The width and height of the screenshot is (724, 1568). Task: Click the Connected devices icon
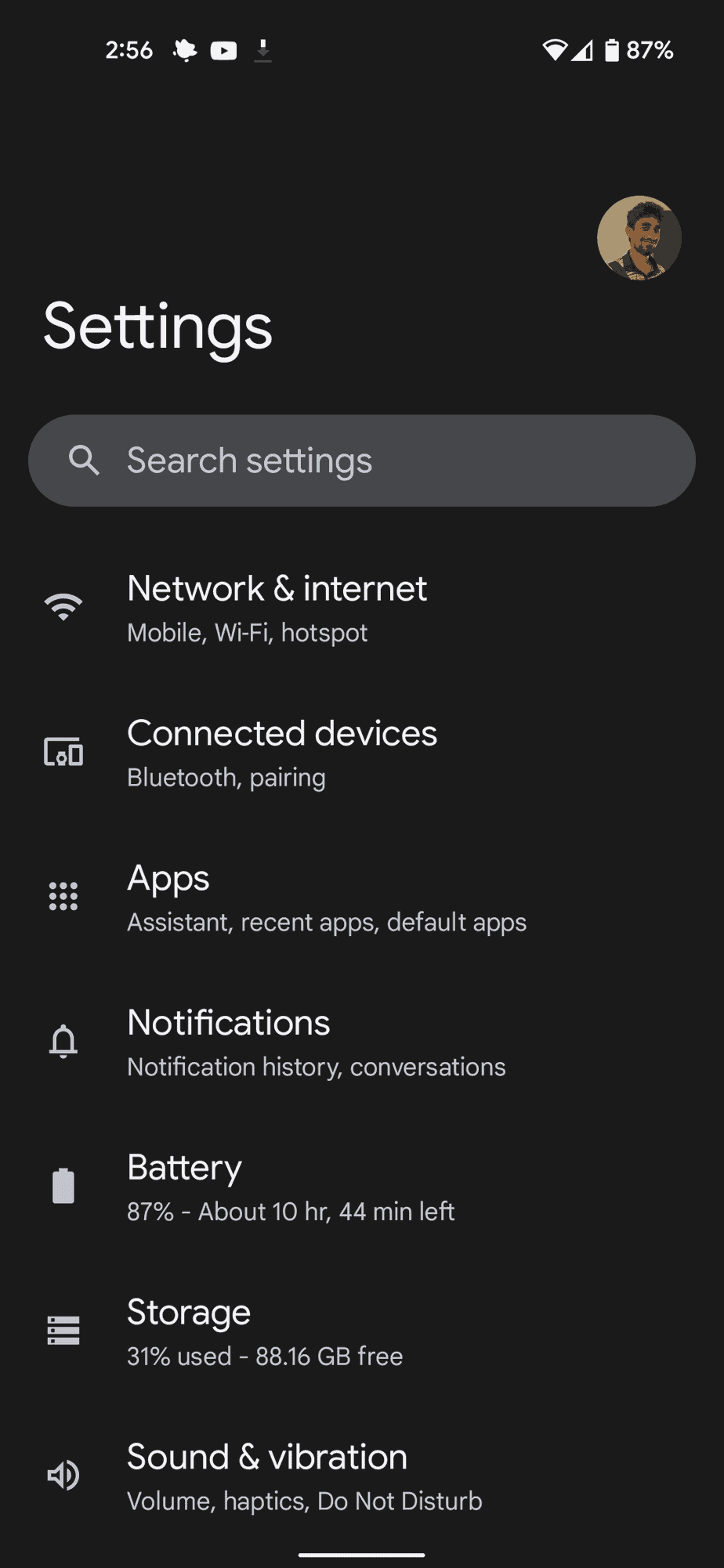click(63, 752)
